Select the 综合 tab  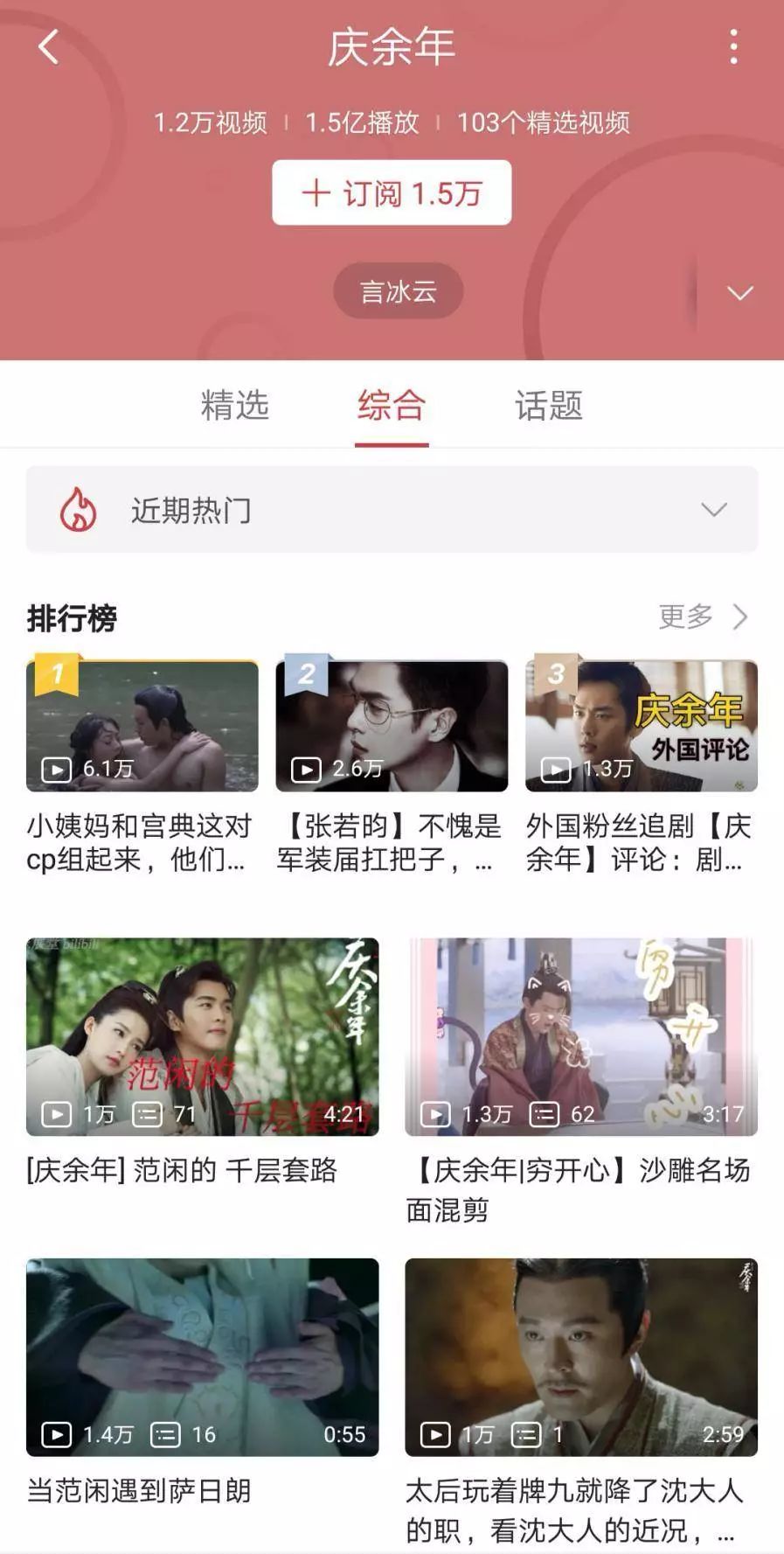coord(391,406)
